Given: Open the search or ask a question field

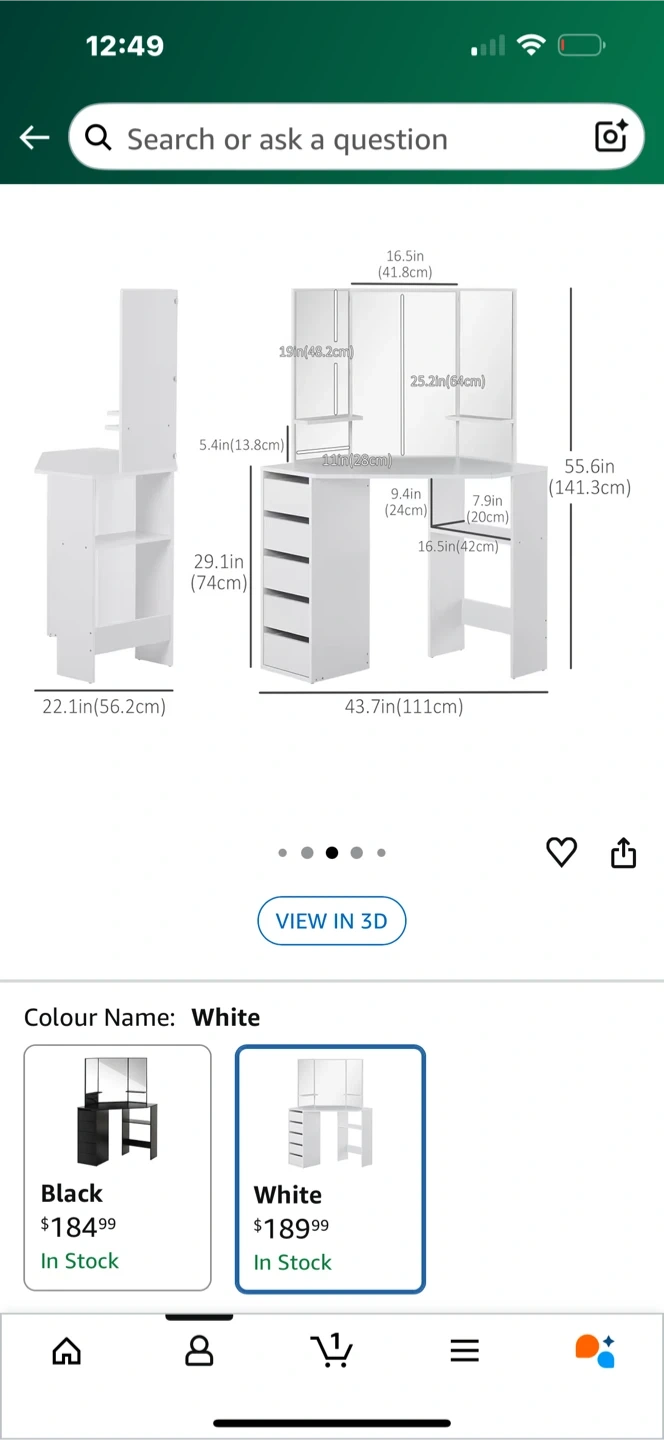Looking at the screenshot, I should click(330, 138).
